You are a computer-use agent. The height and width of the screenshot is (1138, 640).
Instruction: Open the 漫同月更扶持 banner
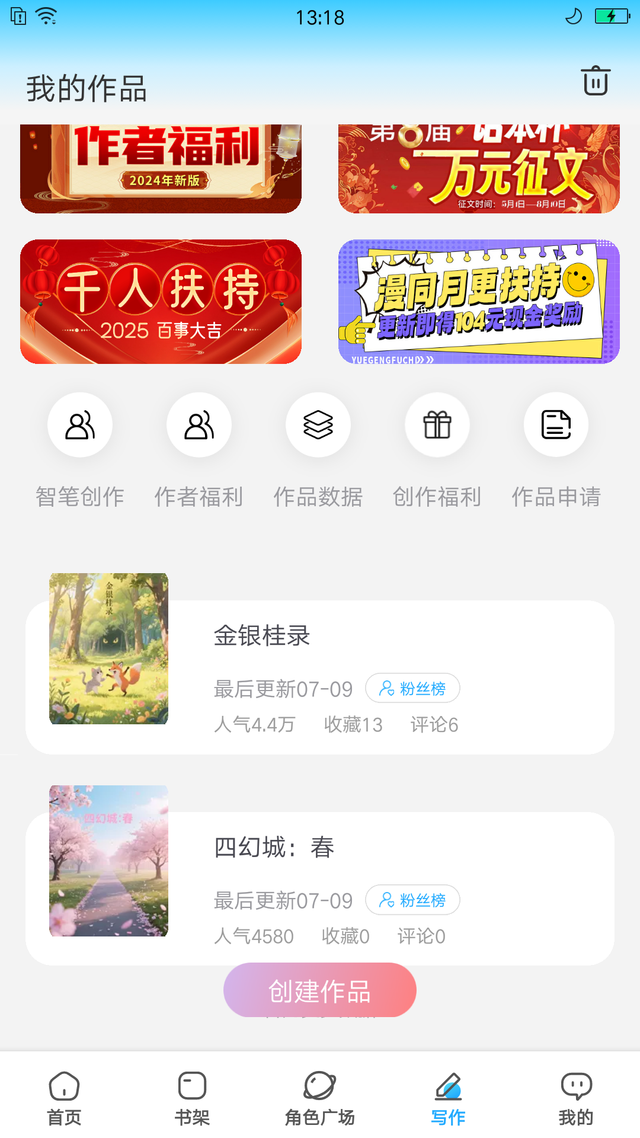478,301
